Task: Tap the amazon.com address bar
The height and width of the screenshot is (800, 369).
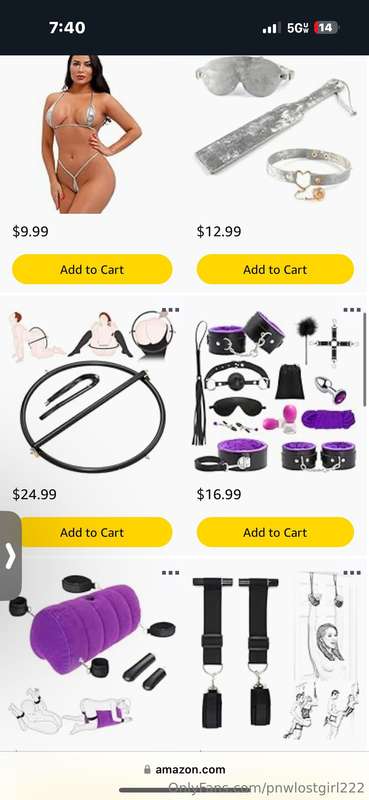Action: (184, 769)
